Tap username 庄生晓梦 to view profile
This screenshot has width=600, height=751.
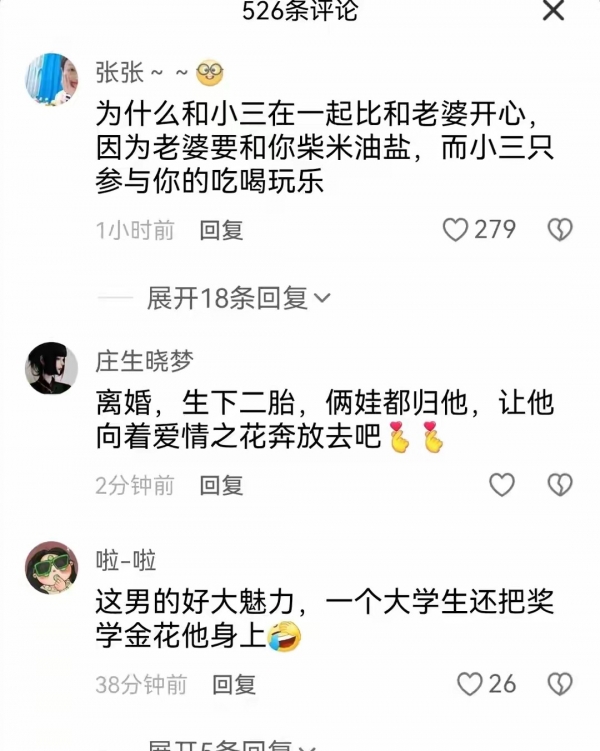pyautogui.click(x=143, y=360)
